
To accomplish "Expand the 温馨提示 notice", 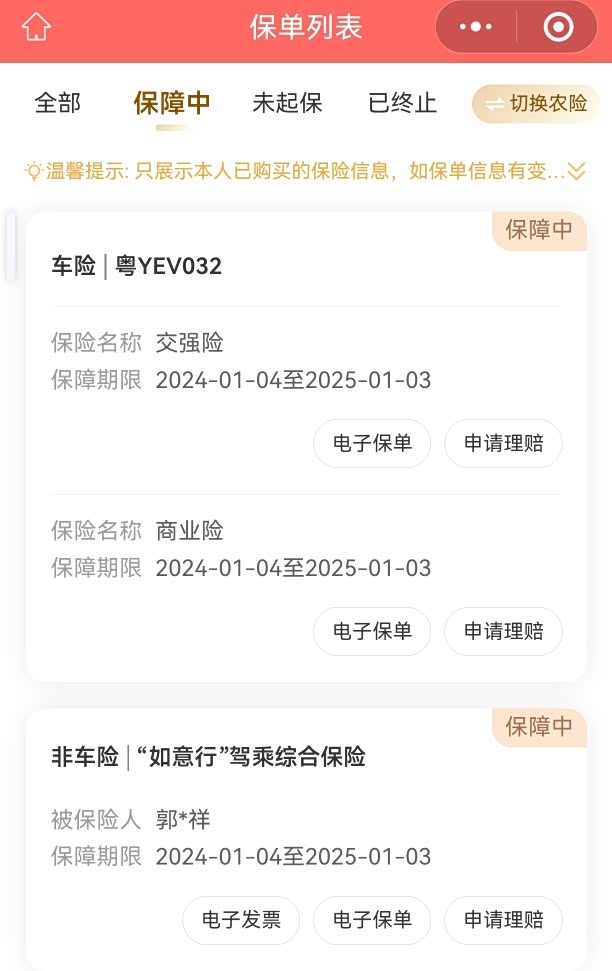I will 576,171.
